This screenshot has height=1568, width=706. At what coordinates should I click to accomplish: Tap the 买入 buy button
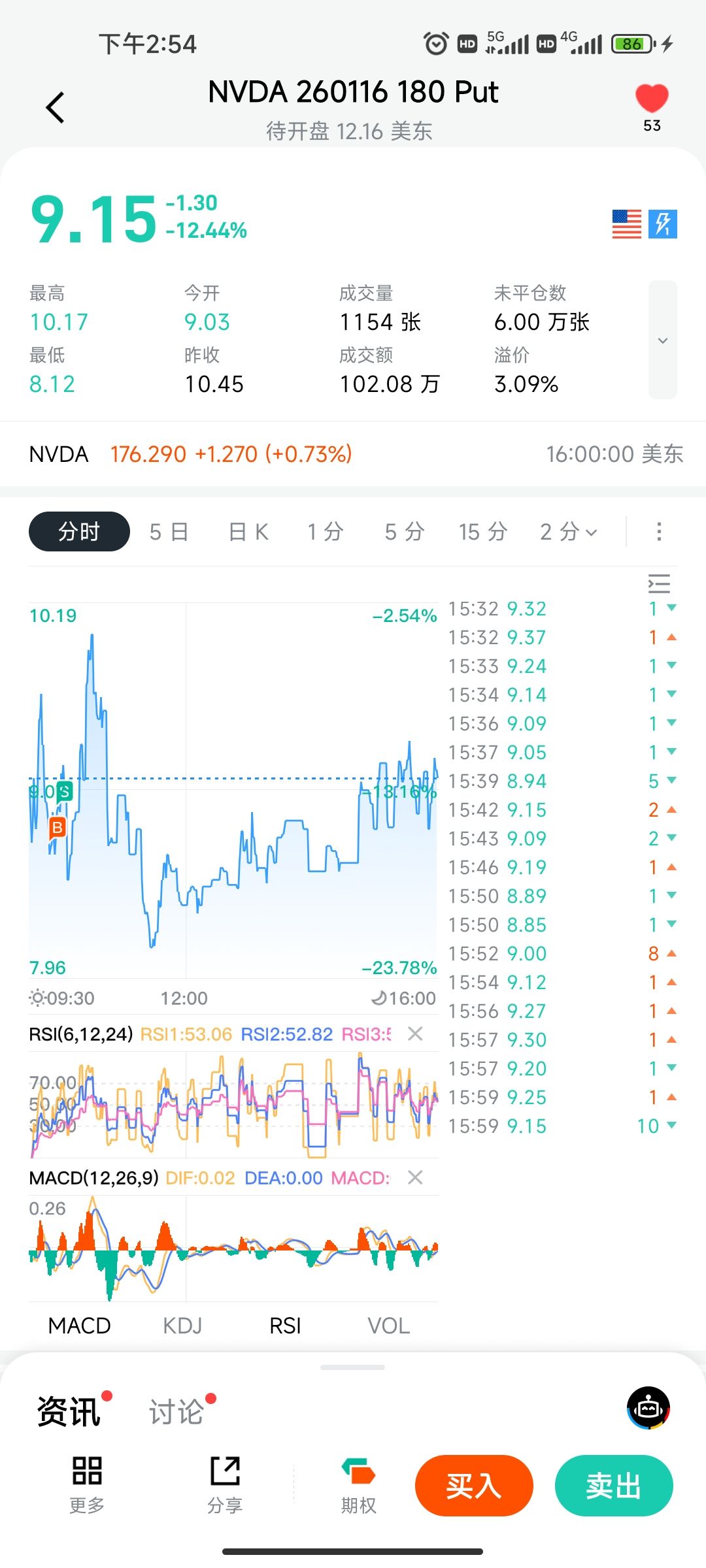click(x=474, y=1486)
